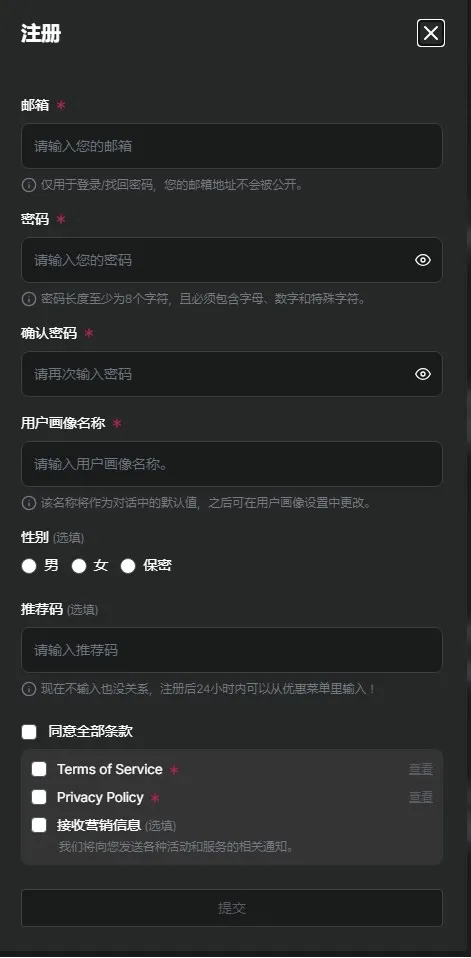
Task: Tick the Terms of Service checkbox
Action: (39, 769)
